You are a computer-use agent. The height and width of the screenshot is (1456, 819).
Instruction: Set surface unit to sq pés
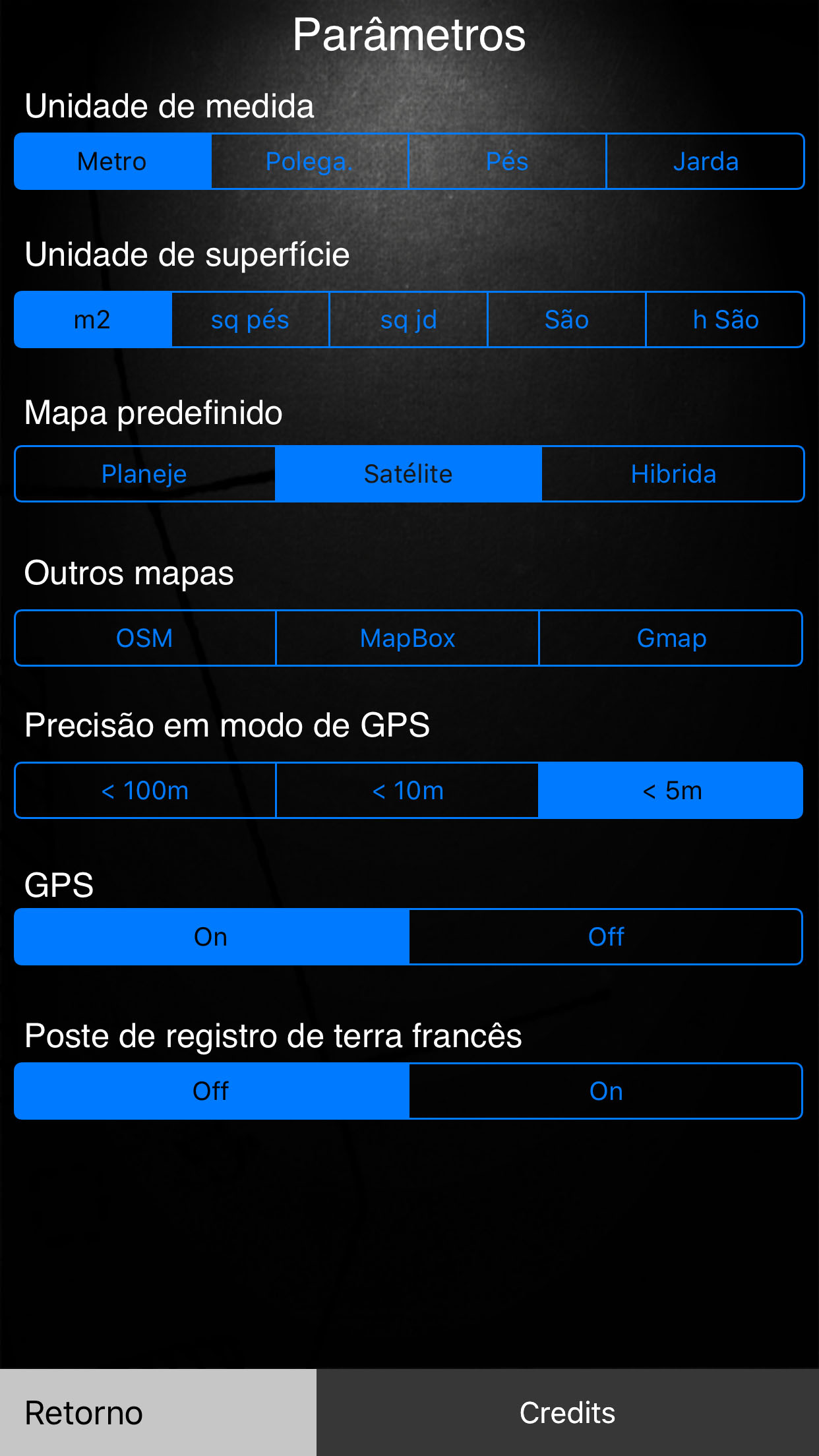(x=250, y=320)
